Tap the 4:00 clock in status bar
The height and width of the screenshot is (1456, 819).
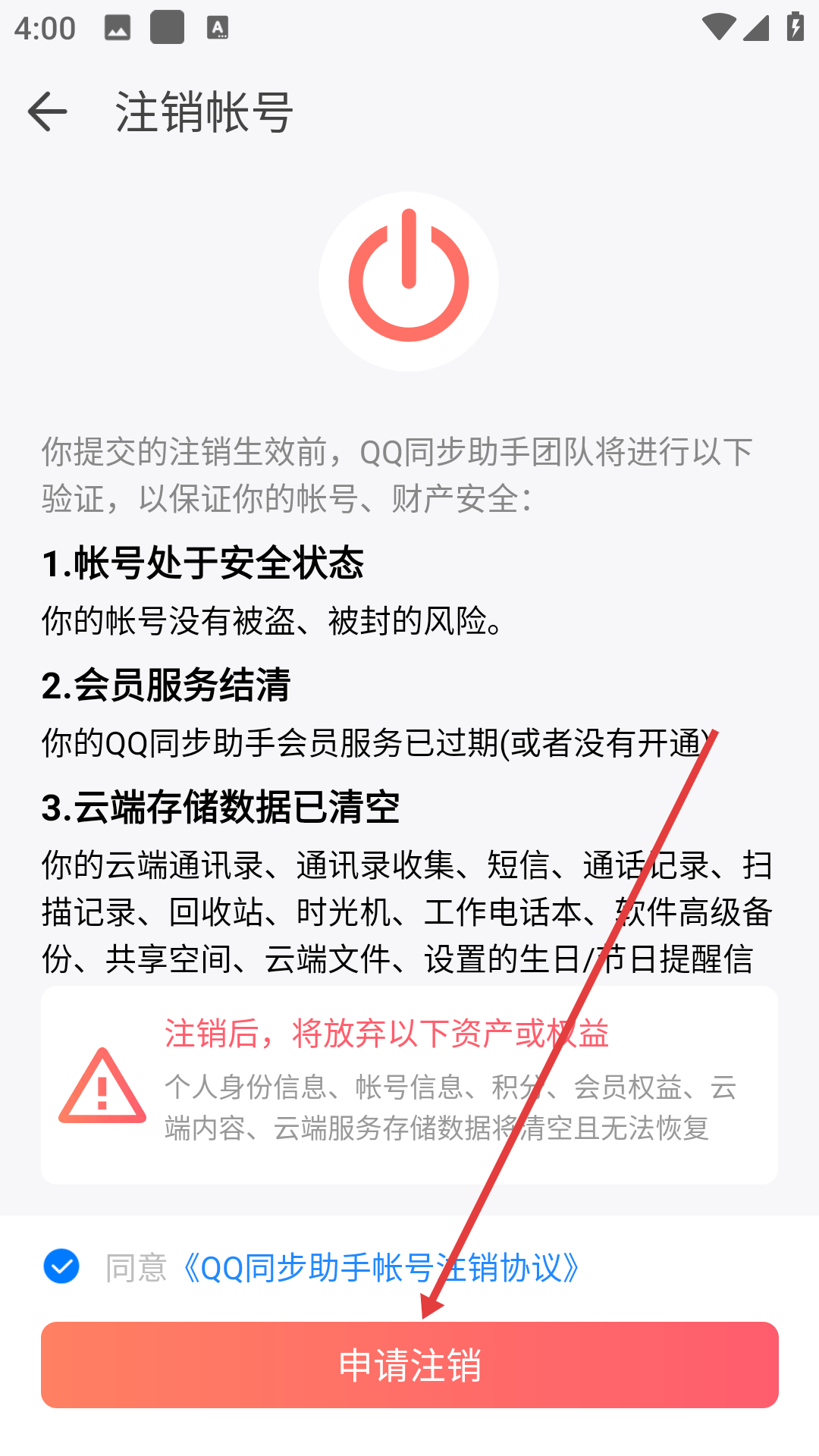click(x=45, y=28)
